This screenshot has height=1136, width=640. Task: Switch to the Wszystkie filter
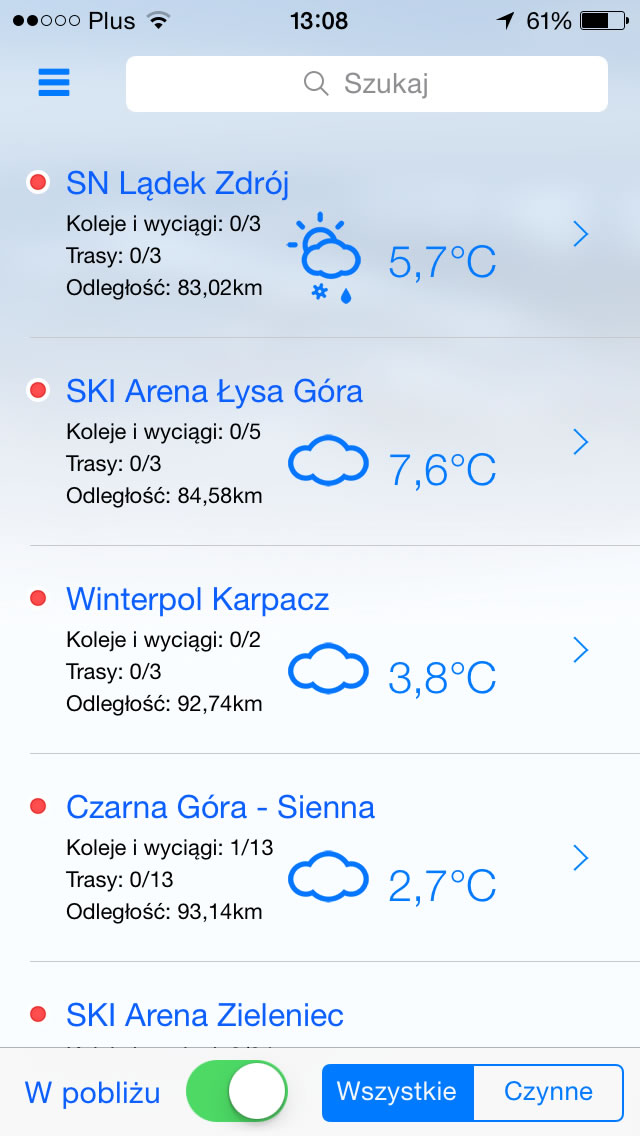(398, 1092)
